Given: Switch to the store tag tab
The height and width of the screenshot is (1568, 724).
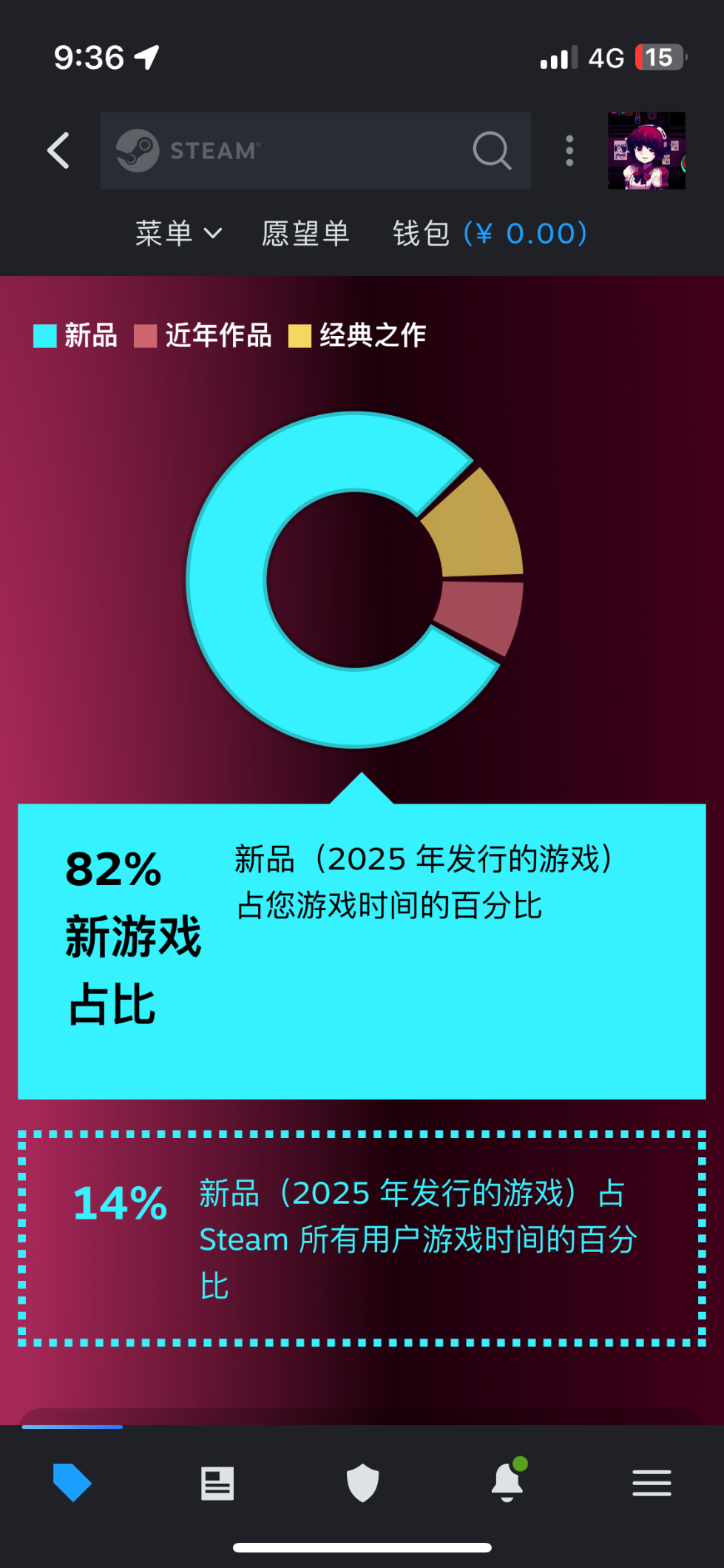Looking at the screenshot, I should point(72,1483).
